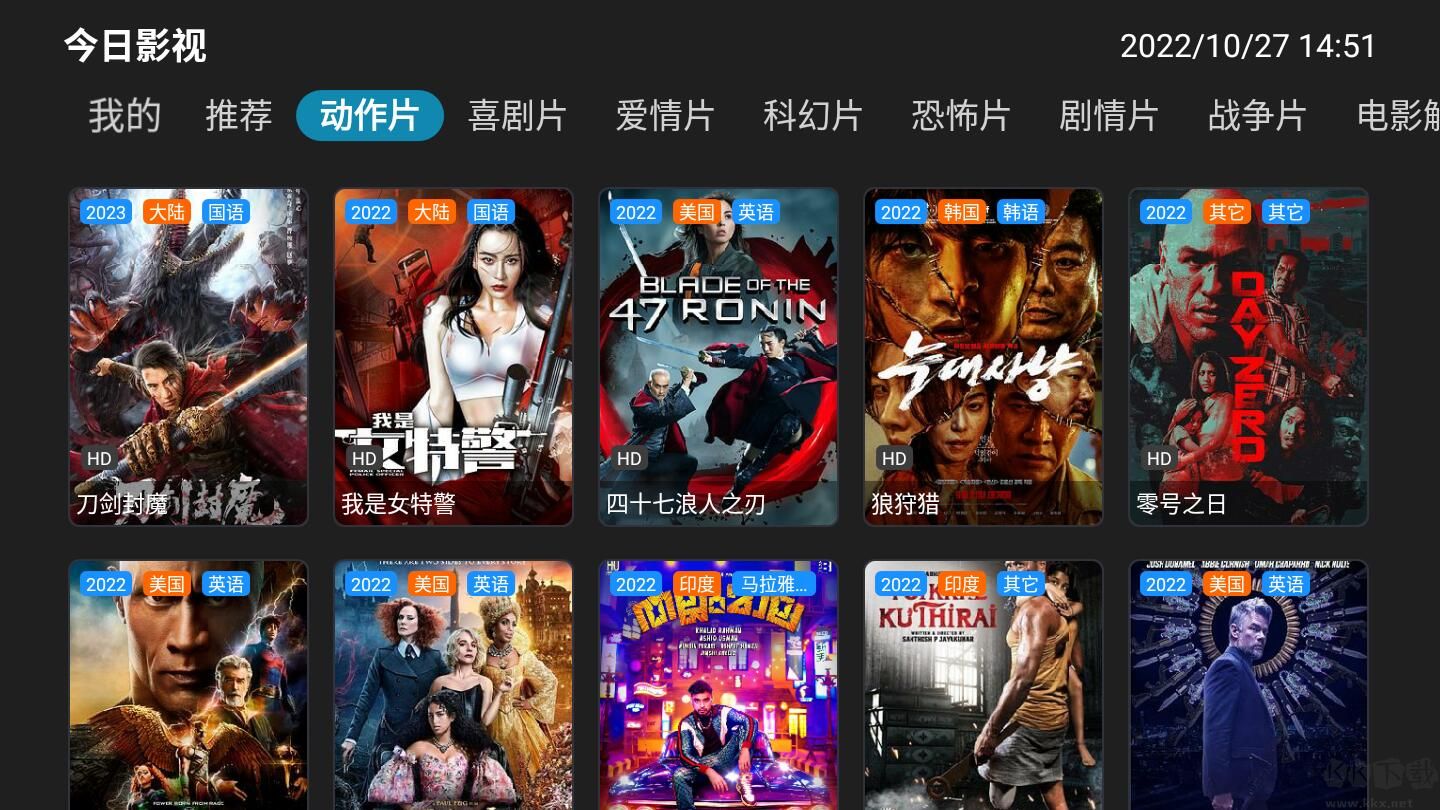Select the 恐怖片 tab
The width and height of the screenshot is (1440, 810).
tap(961, 116)
